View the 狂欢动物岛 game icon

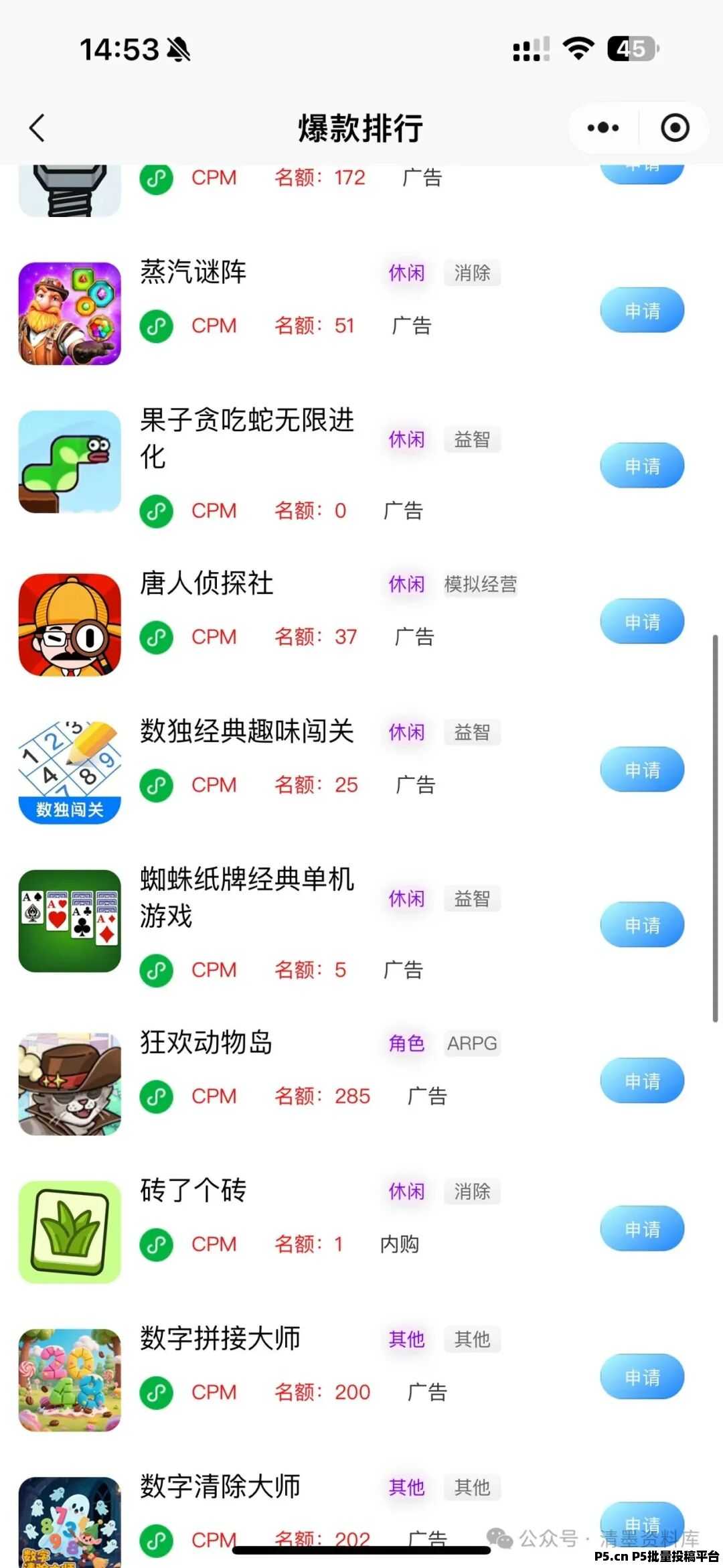70,1084
